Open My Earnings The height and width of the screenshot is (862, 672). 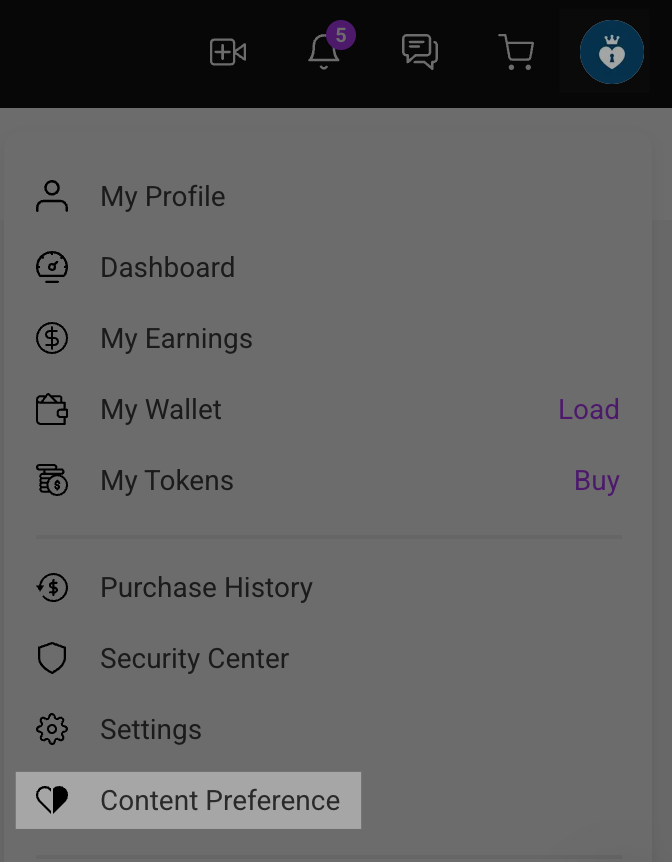click(176, 338)
